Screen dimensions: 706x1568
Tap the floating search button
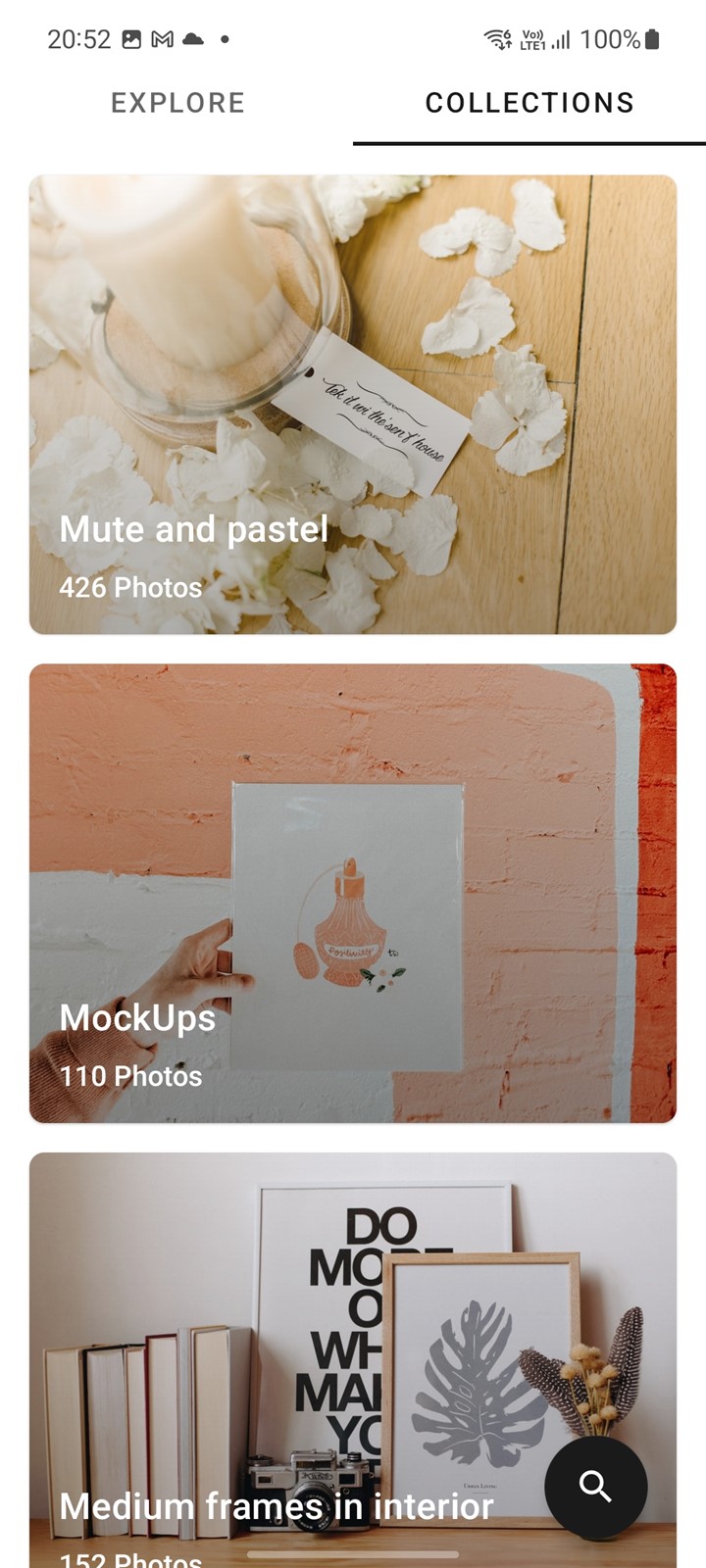(x=596, y=1487)
